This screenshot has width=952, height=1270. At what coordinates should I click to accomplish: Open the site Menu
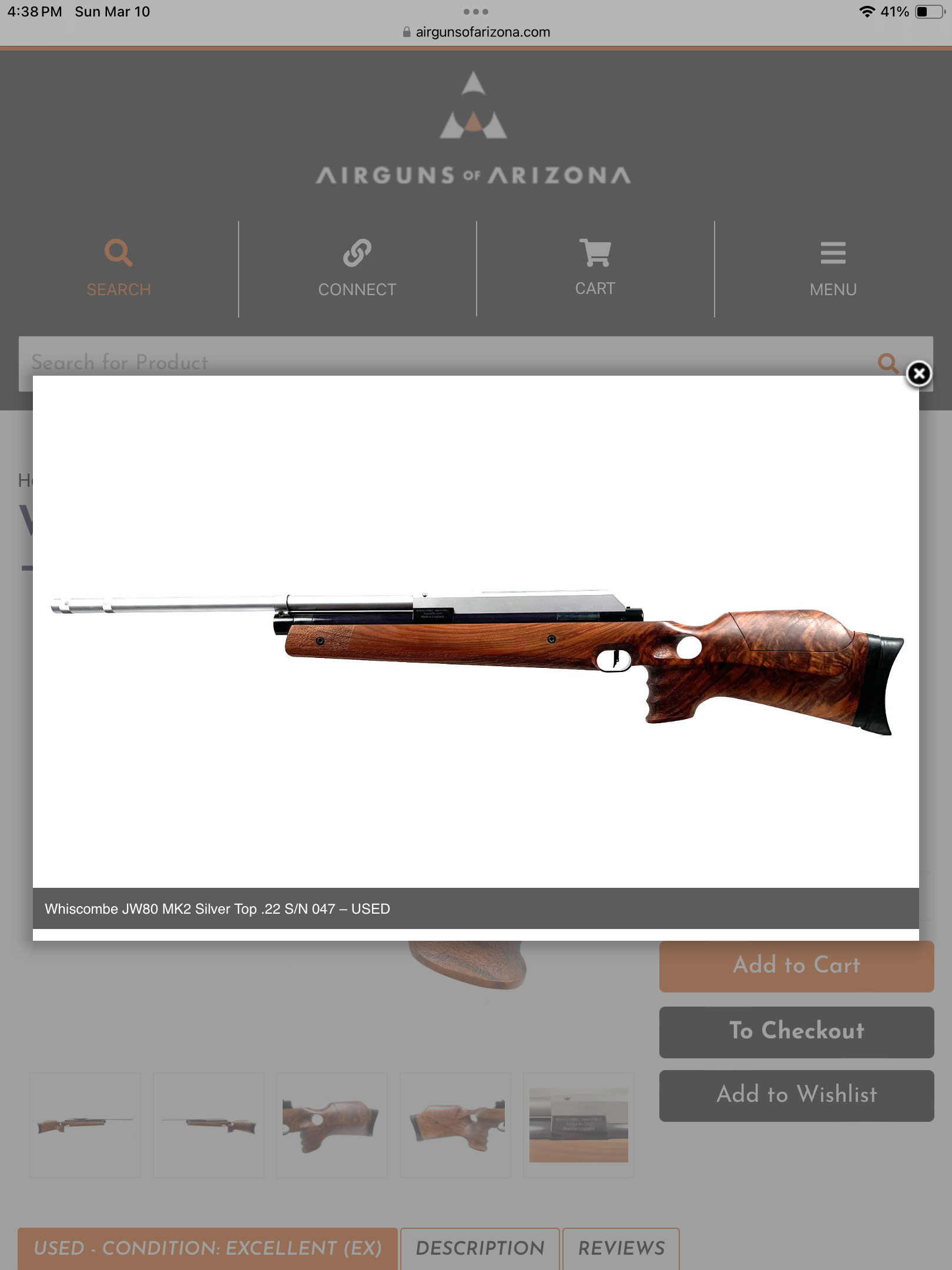[x=833, y=269]
